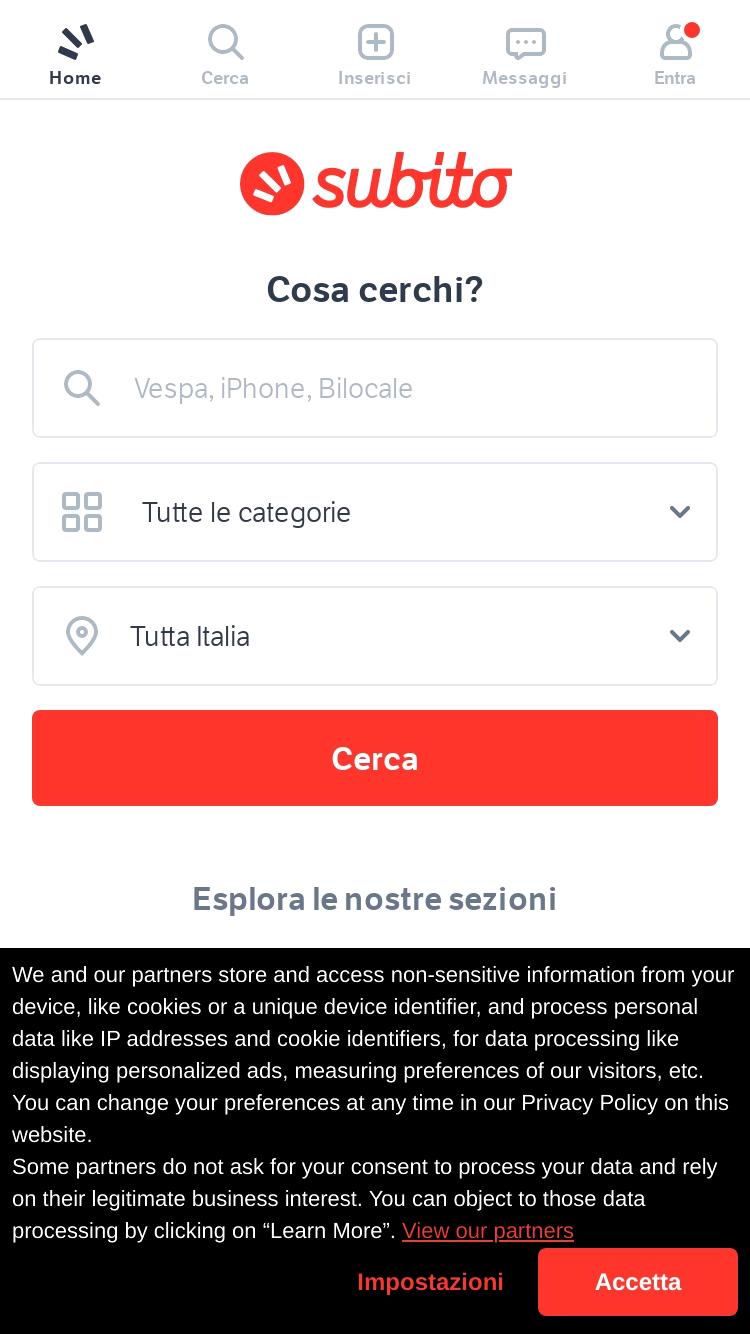Accept cookies with the Accetta button
The width and height of the screenshot is (750, 1334).
[638, 1282]
